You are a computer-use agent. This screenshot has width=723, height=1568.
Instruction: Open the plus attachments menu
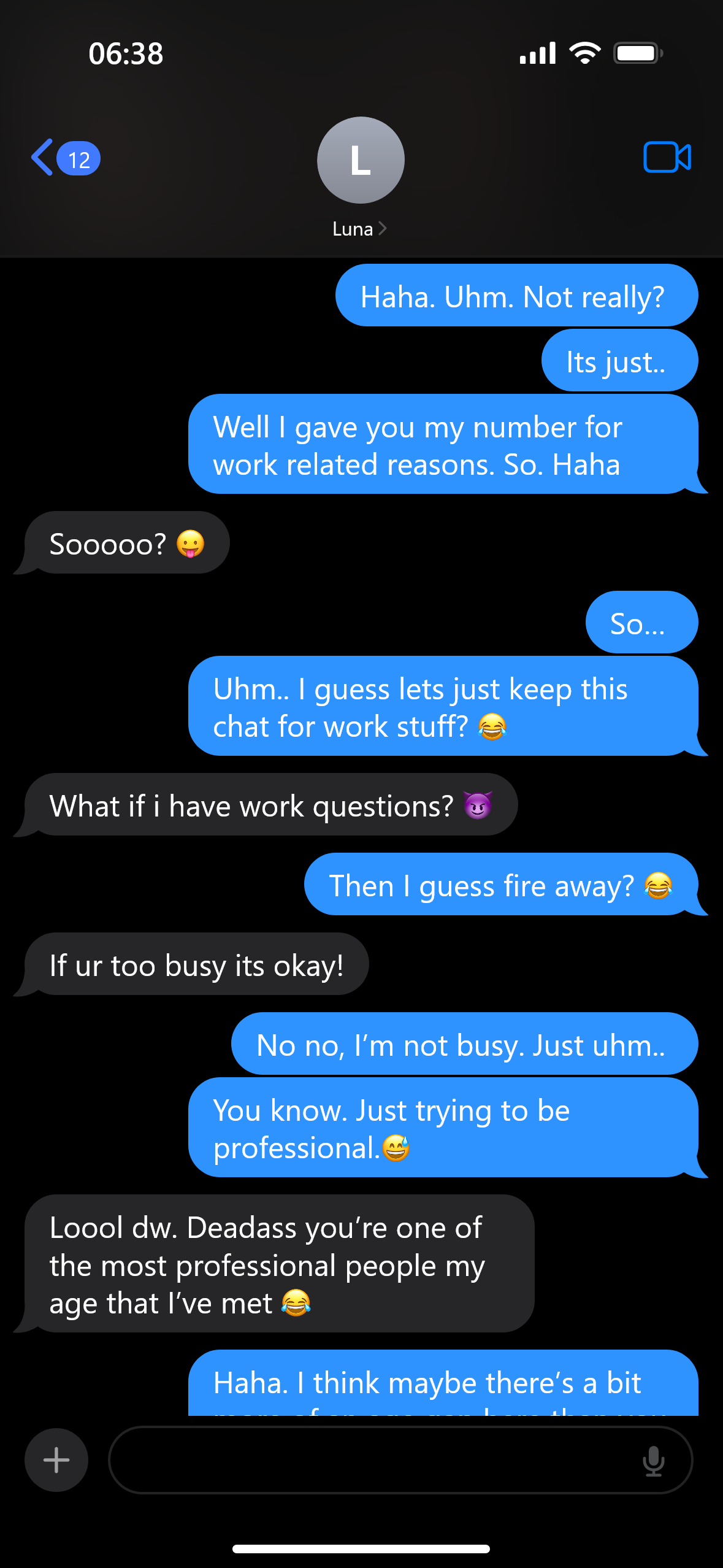56,1460
